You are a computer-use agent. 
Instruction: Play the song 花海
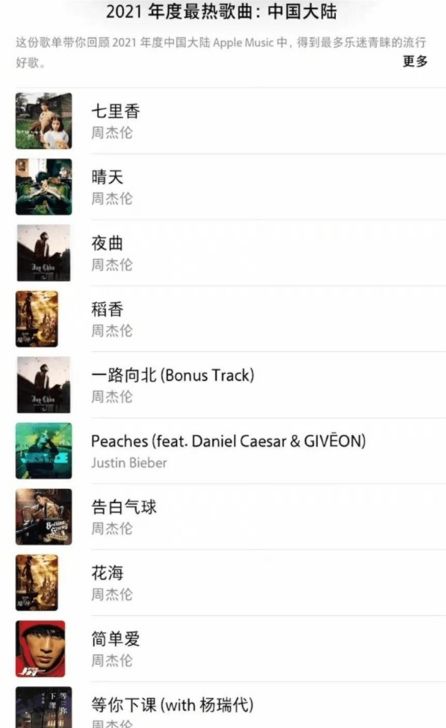pos(231,582)
